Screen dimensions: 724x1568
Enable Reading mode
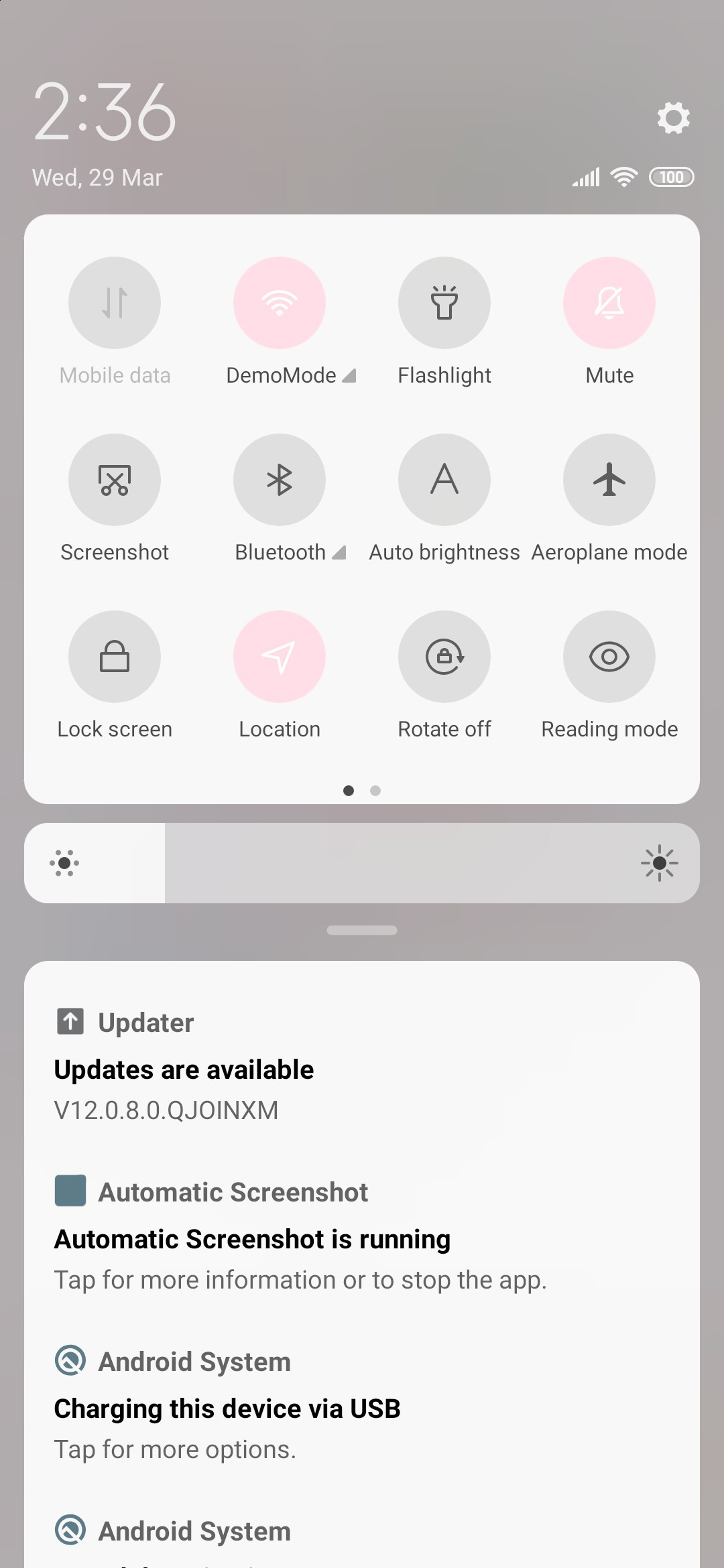tap(609, 657)
